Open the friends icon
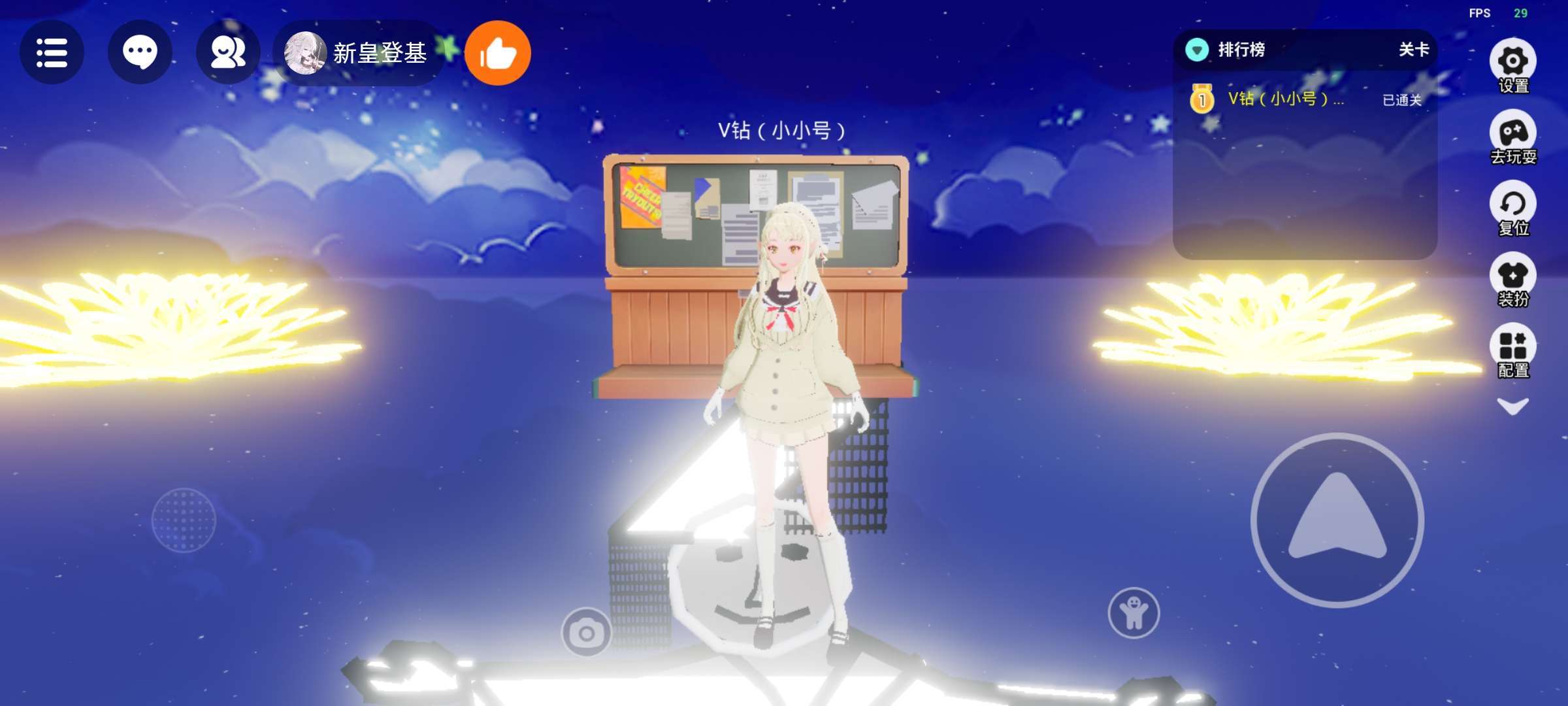 pos(228,52)
